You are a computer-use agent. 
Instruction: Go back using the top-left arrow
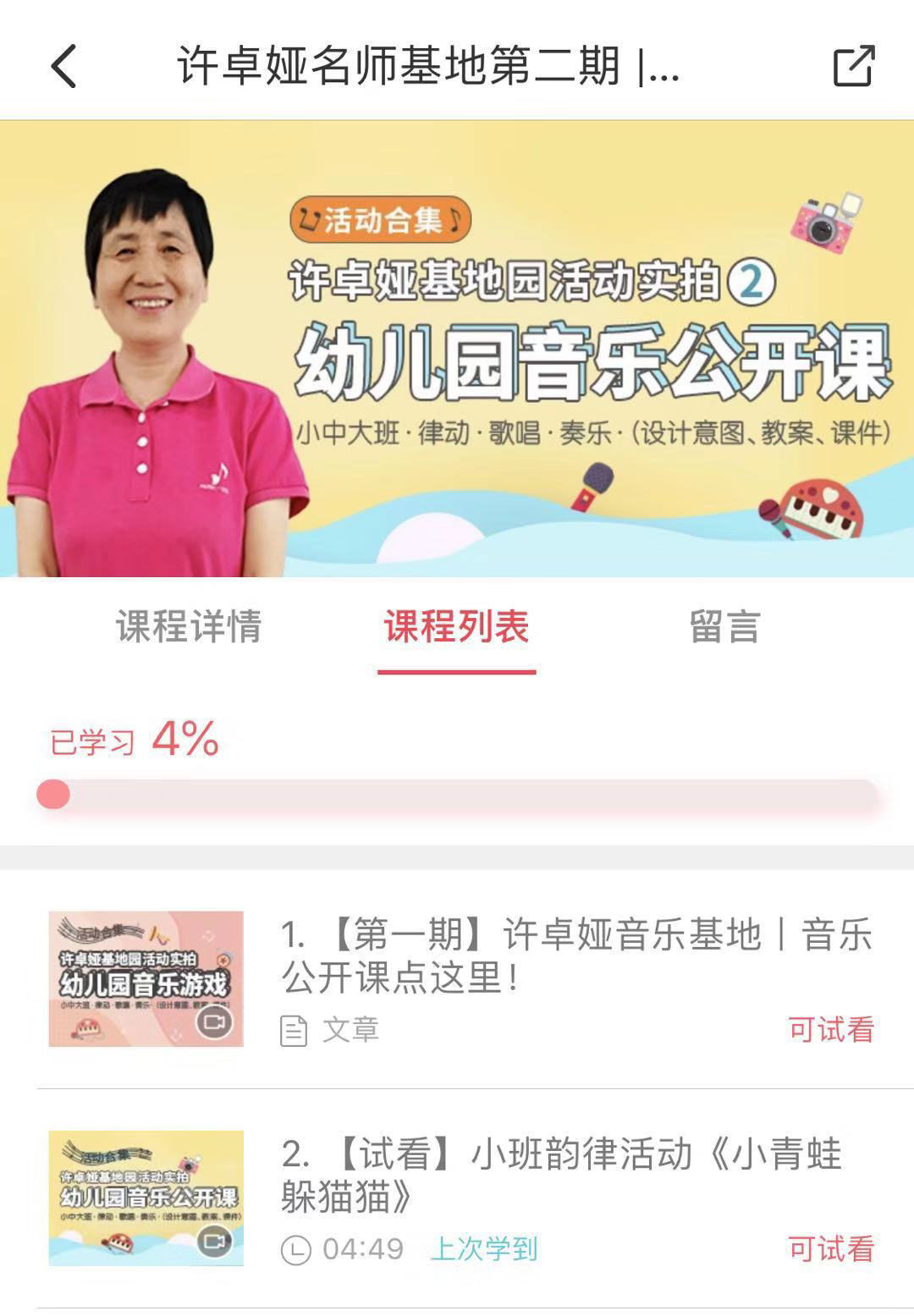click(64, 66)
